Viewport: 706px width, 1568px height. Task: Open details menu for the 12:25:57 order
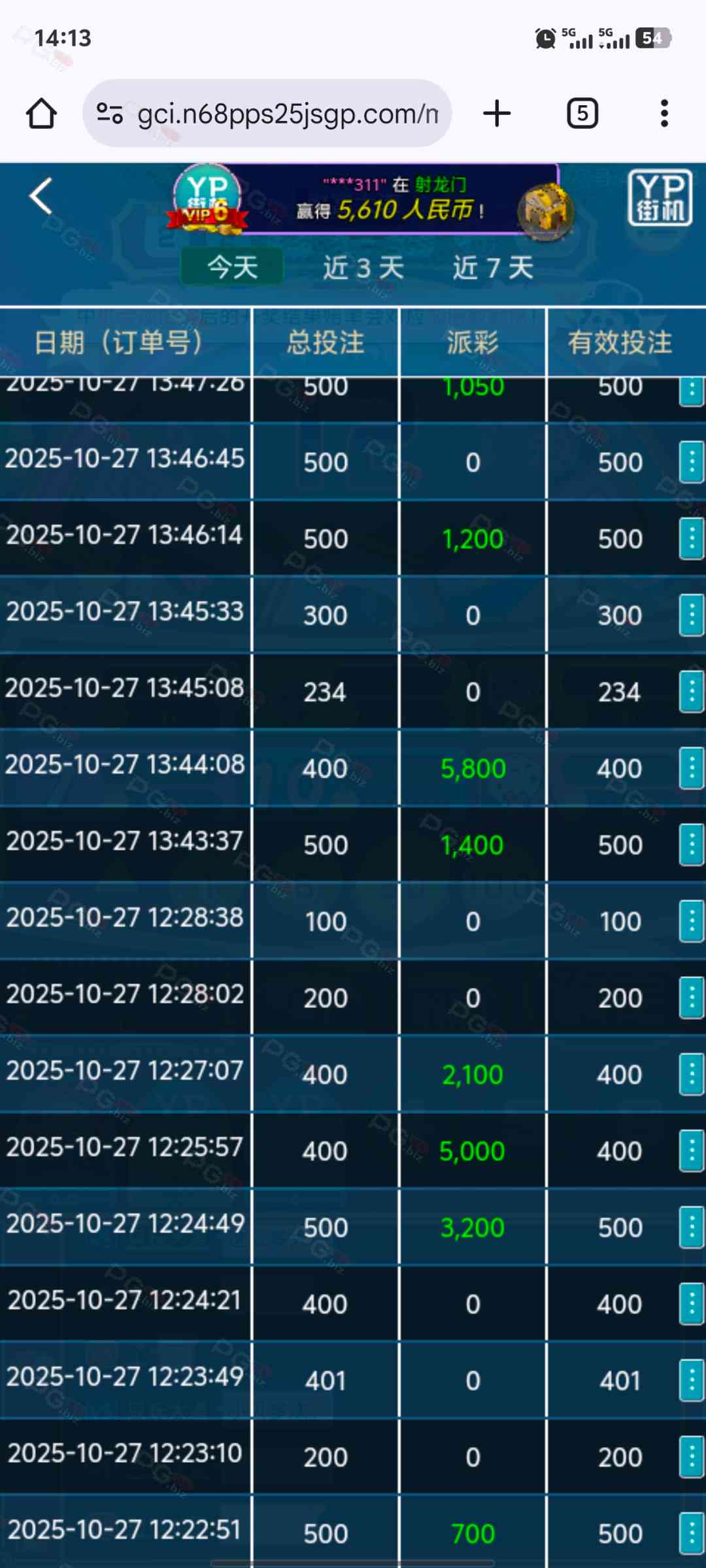point(691,1150)
